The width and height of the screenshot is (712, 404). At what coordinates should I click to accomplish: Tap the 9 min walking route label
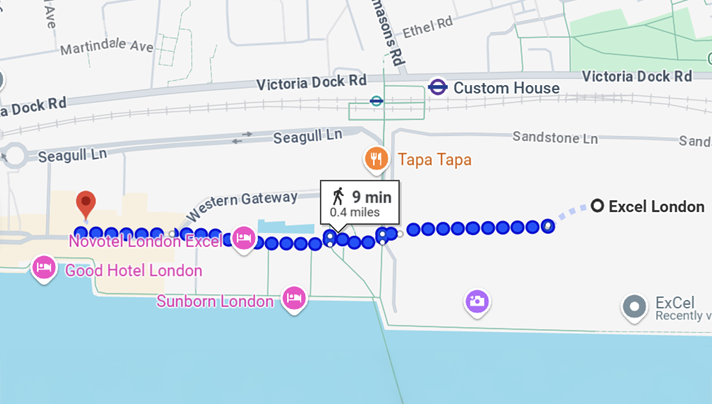[x=359, y=202]
